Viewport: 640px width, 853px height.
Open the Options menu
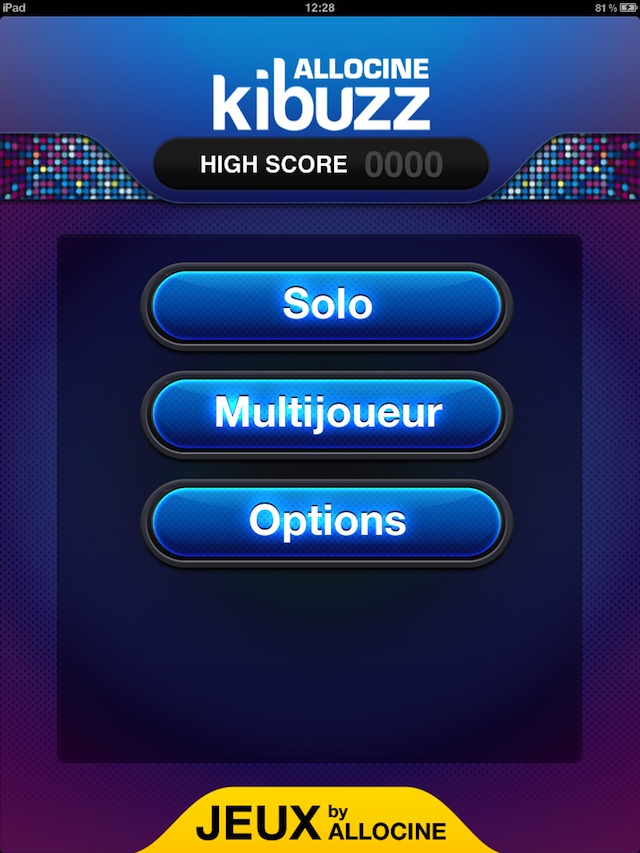(x=327, y=521)
